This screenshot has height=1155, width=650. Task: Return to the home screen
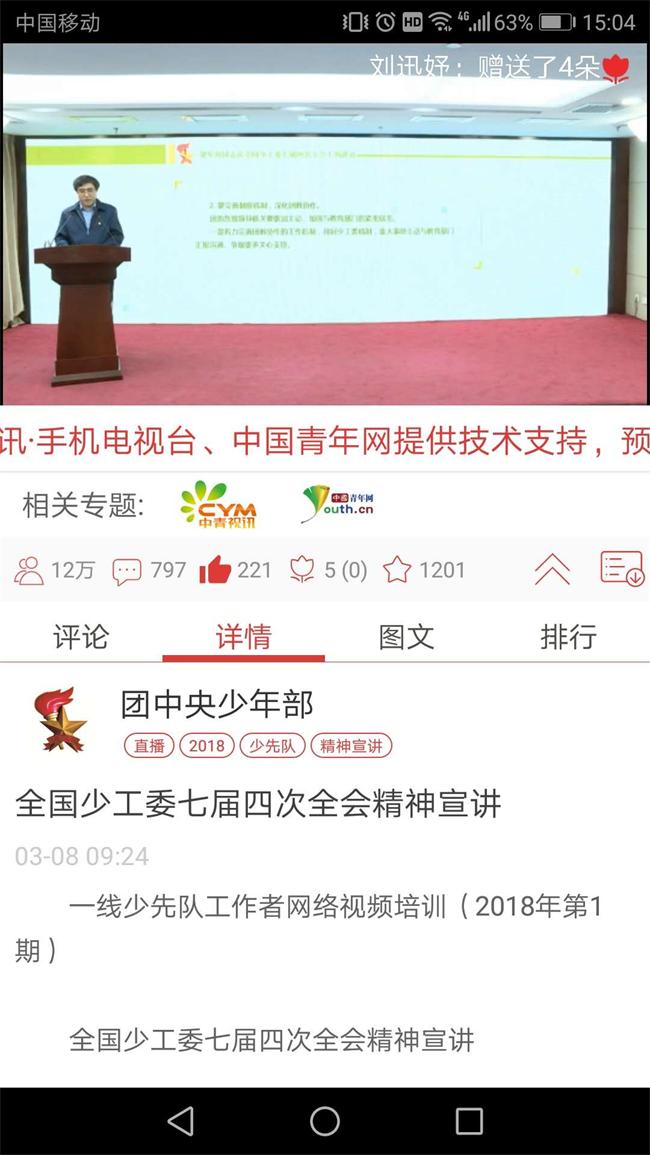pos(325,1121)
